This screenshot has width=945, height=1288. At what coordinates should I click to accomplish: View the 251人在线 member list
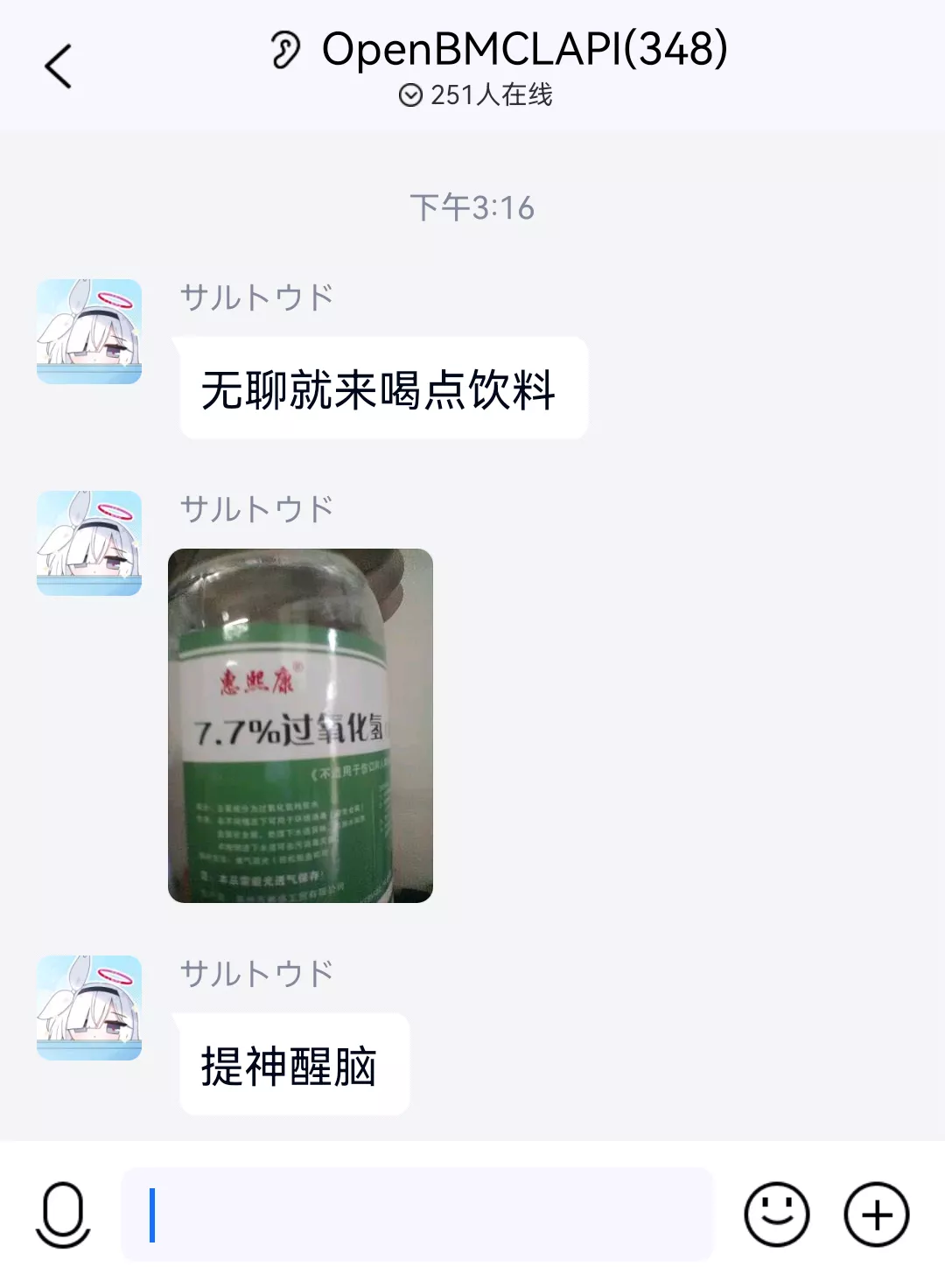(x=488, y=96)
